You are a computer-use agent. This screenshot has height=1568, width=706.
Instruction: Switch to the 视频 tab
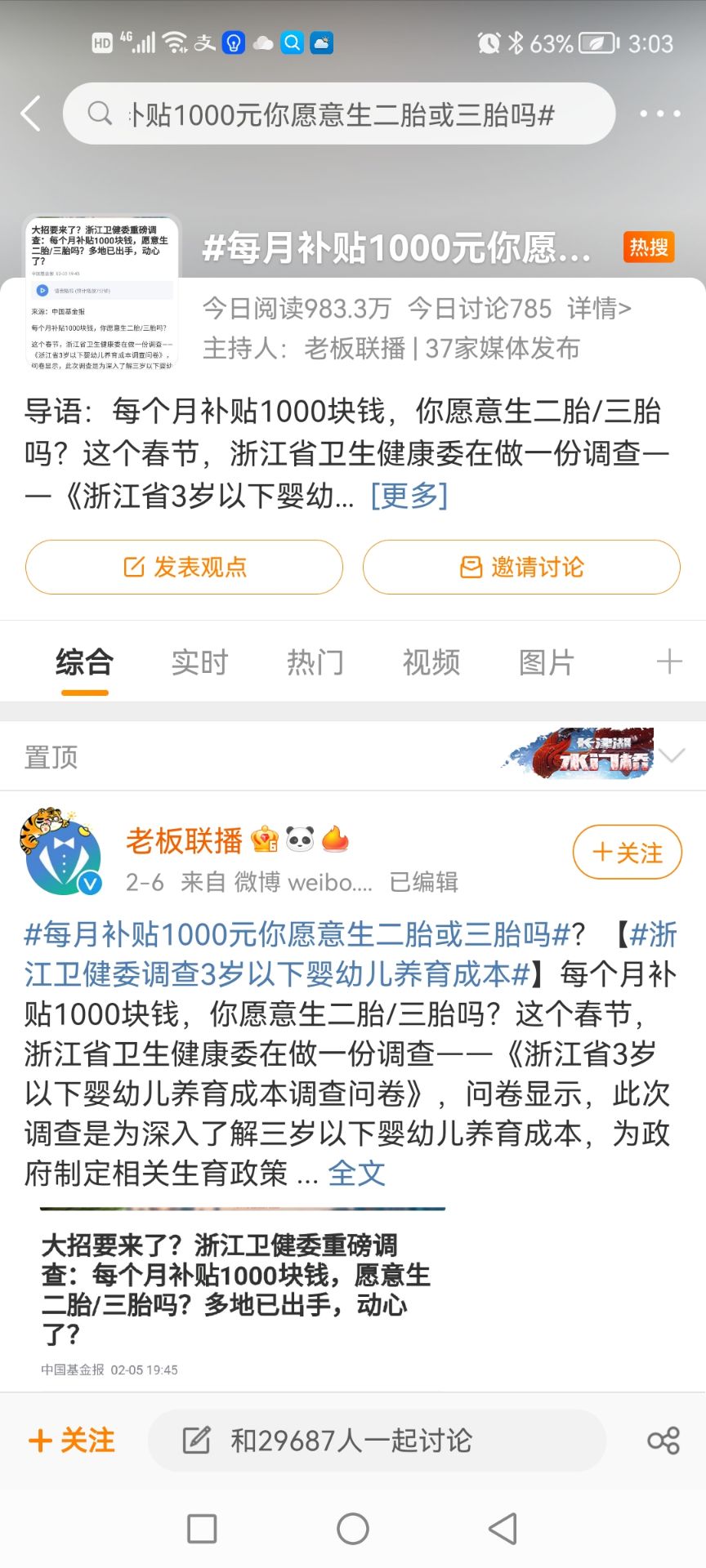(431, 662)
